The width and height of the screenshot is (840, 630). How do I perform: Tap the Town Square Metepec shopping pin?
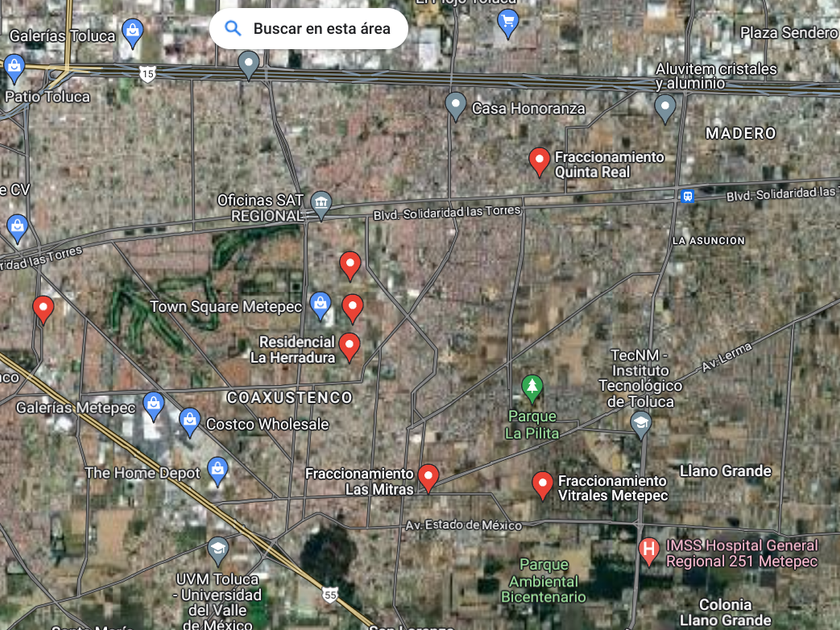pos(320,304)
